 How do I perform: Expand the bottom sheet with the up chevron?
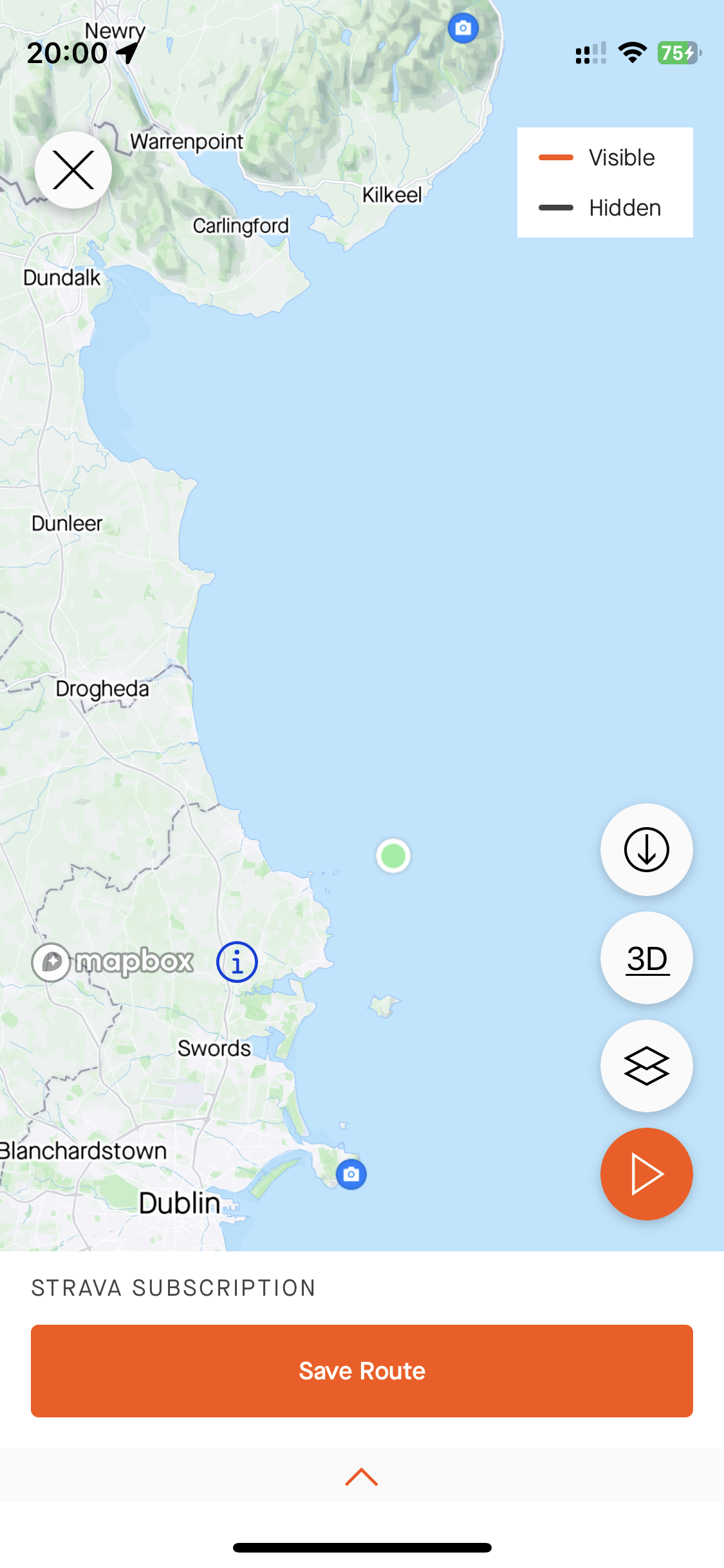pyautogui.click(x=362, y=1477)
